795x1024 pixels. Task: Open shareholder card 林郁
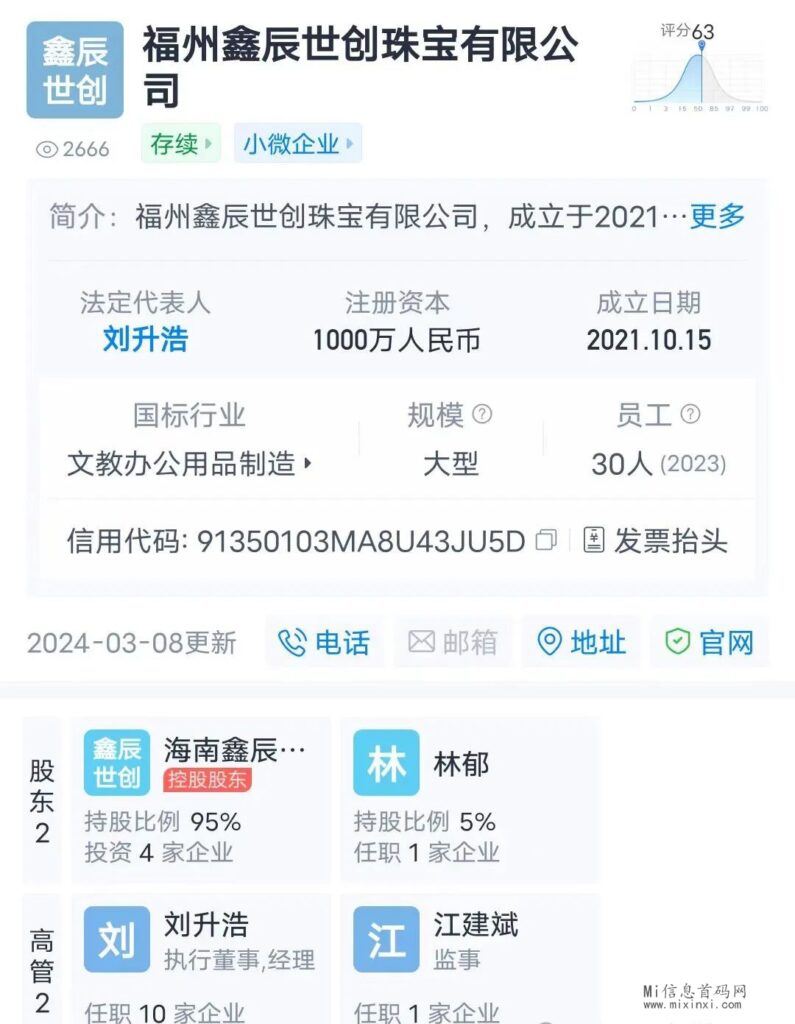(x=470, y=799)
